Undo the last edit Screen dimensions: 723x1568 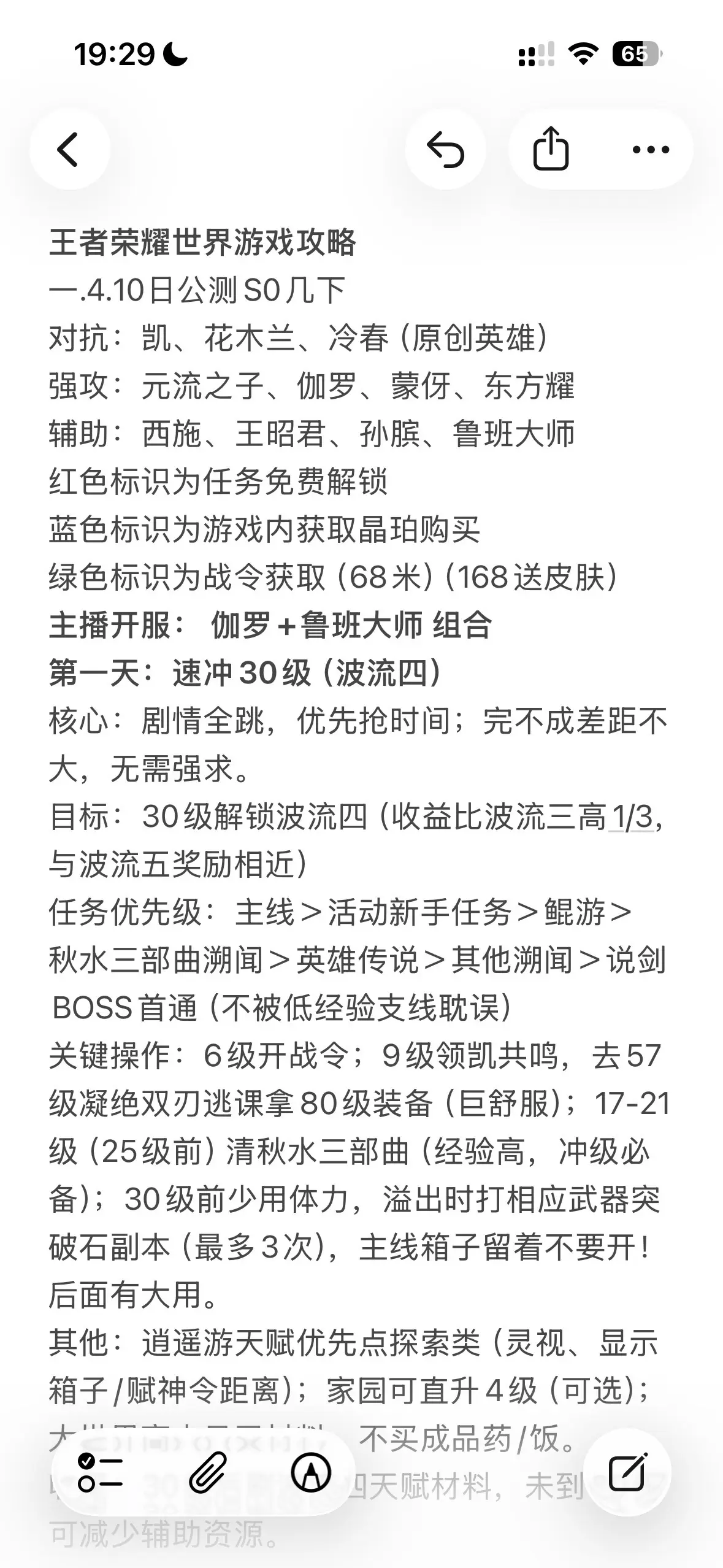446,149
